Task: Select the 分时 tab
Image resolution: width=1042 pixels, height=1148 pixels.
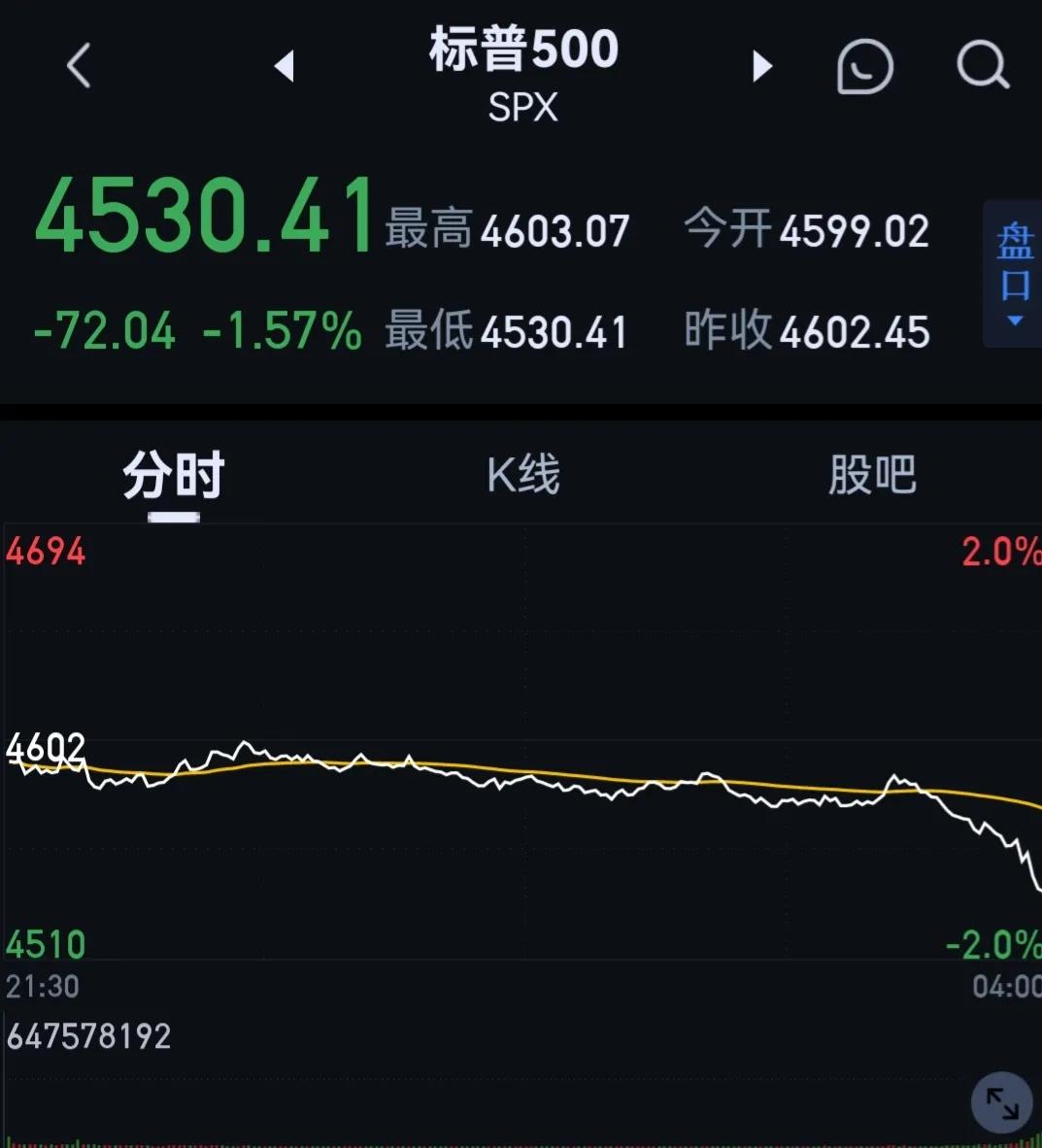Action: (174, 475)
